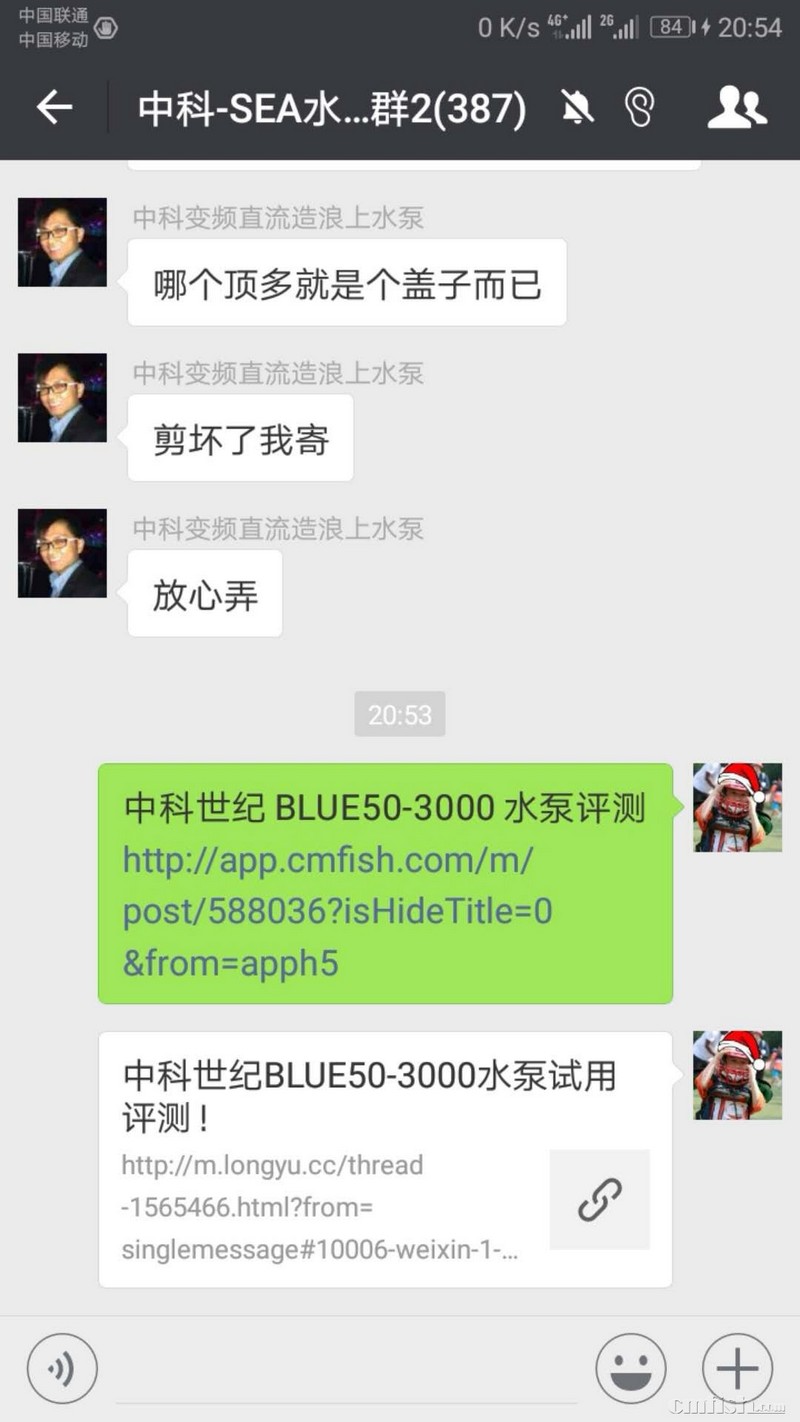
Task: Open own avatar beside green message
Action: (737, 807)
